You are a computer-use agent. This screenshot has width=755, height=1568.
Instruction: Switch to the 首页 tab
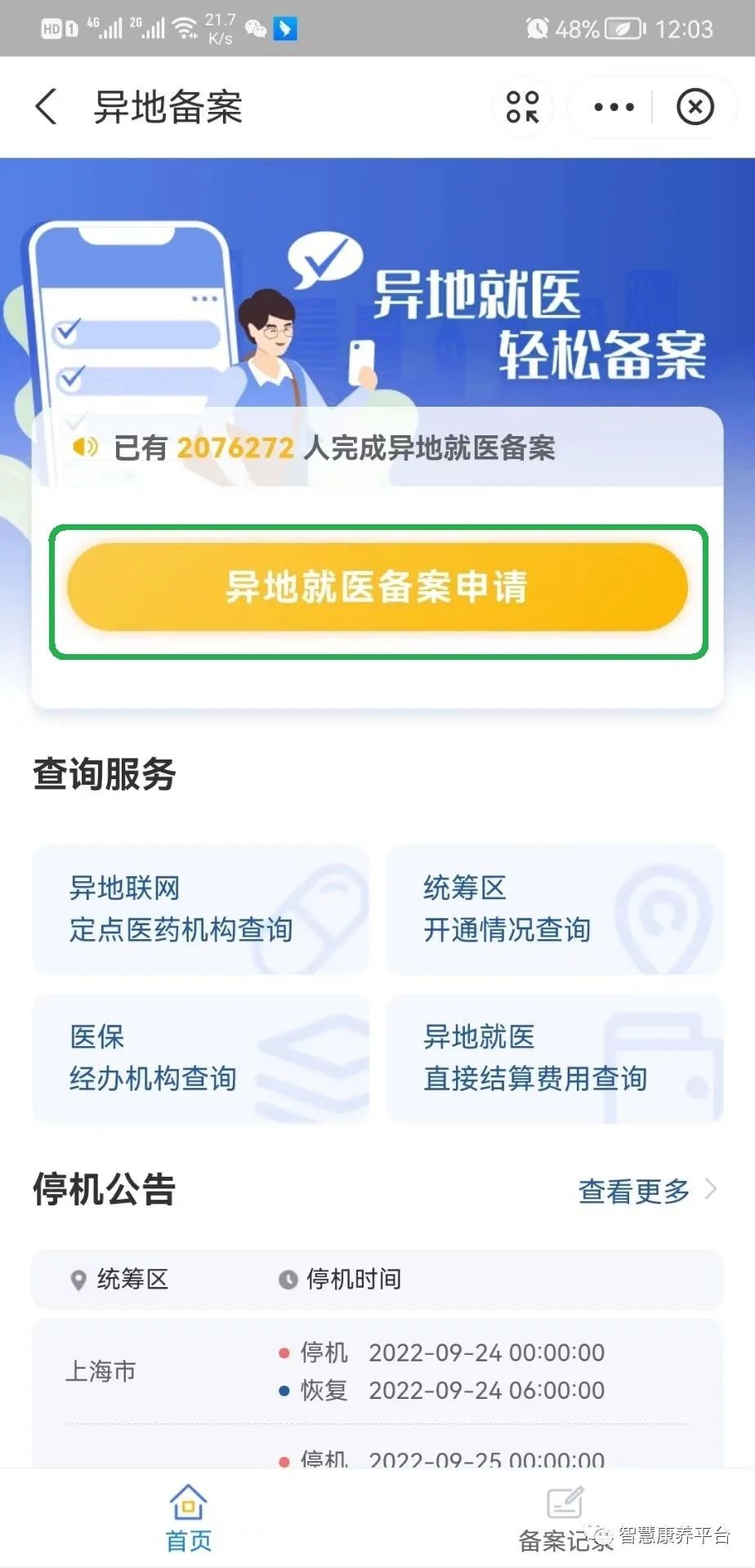click(x=189, y=1519)
